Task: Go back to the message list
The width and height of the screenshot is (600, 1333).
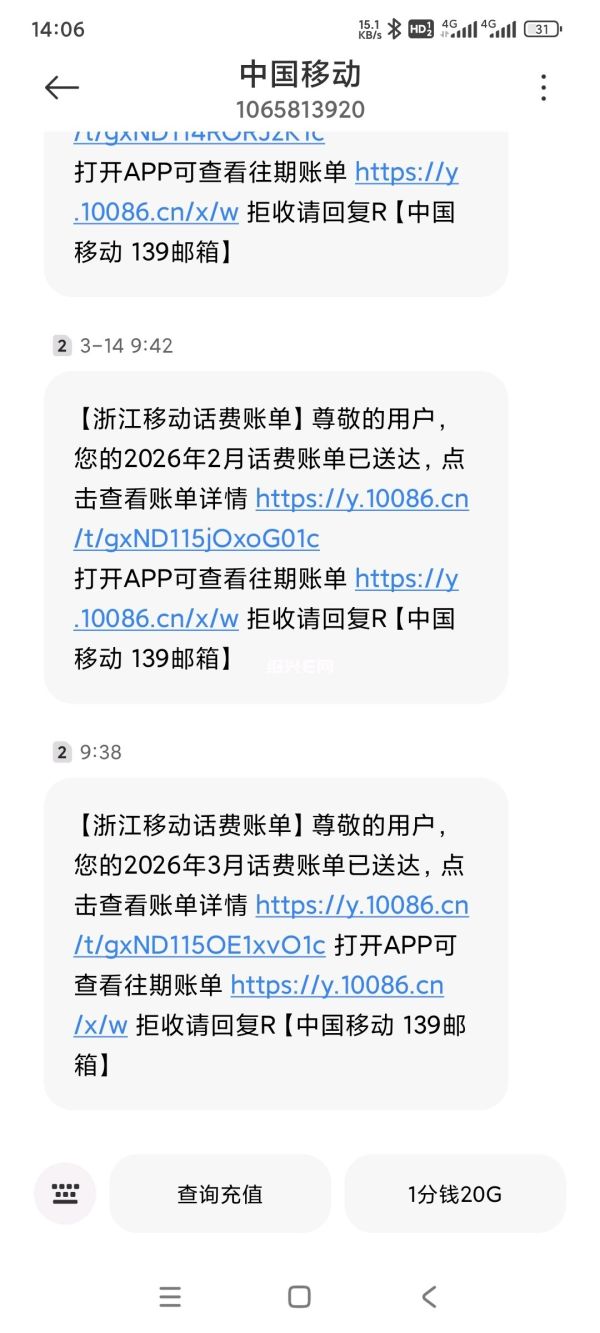Action: coord(61,88)
